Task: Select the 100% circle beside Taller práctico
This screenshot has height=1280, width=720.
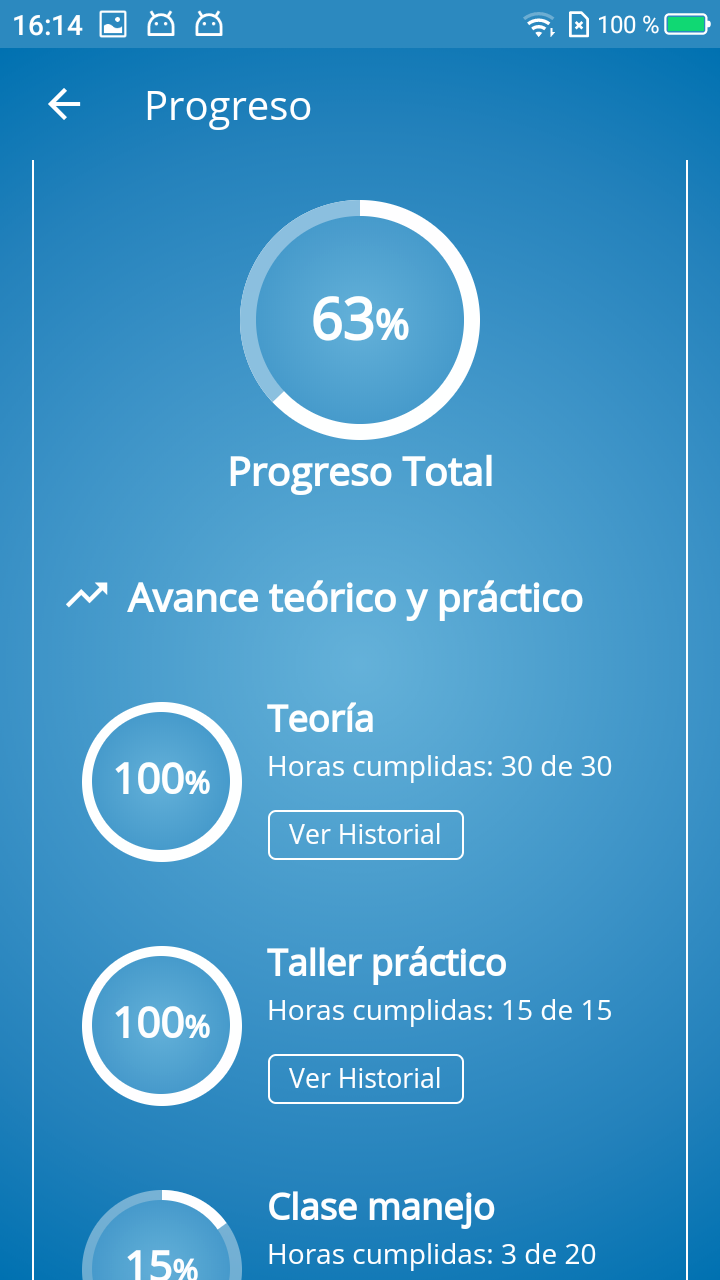Action: tap(161, 1026)
